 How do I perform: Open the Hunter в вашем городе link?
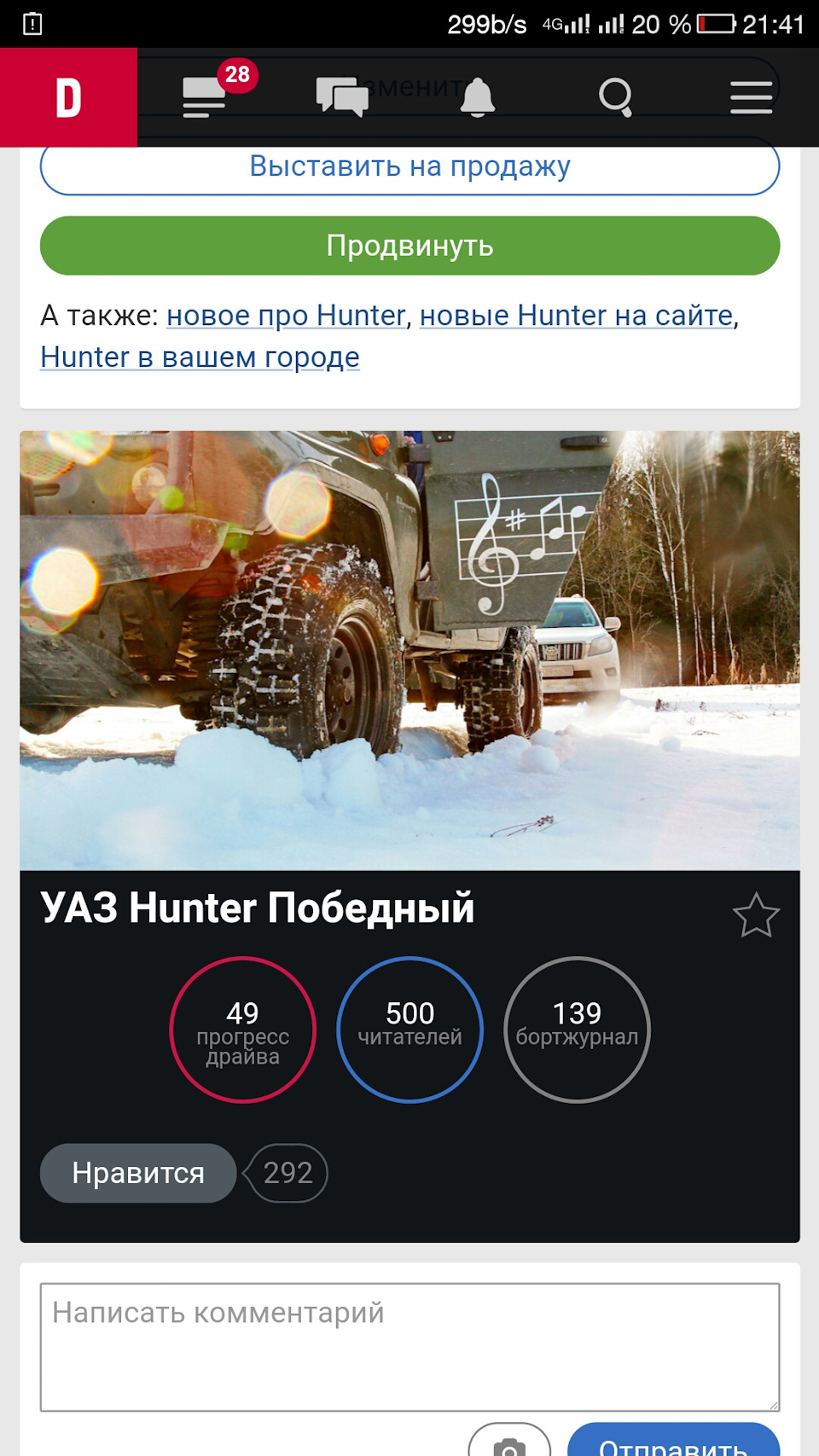200,357
